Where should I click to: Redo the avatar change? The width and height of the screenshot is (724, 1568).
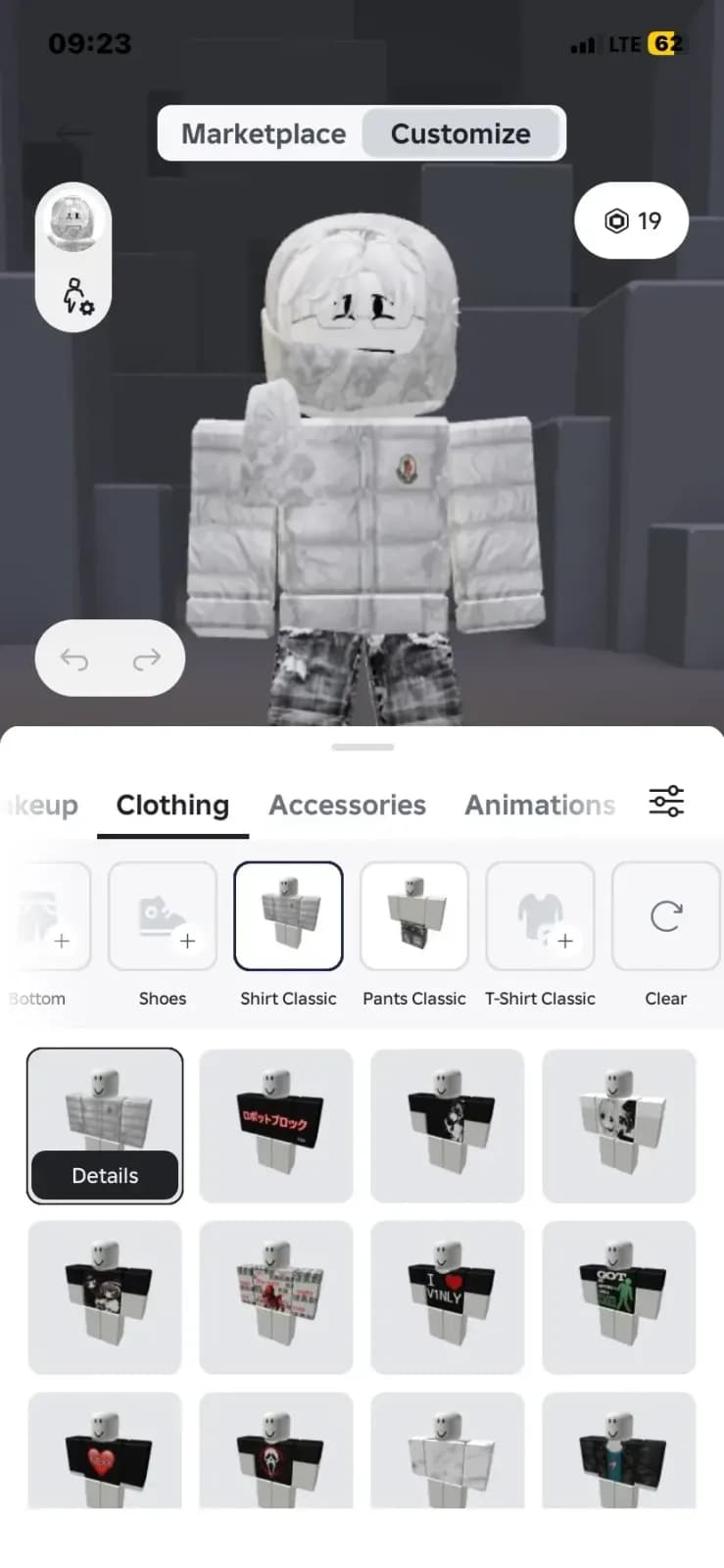coord(147,659)
